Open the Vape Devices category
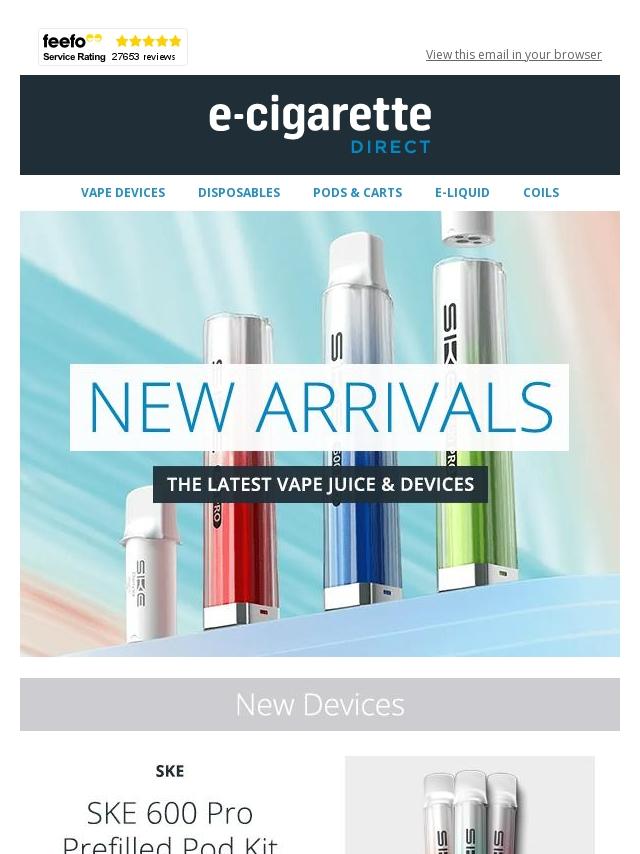The height and width of the screenshot is (854, 640). tap(123, 192)
